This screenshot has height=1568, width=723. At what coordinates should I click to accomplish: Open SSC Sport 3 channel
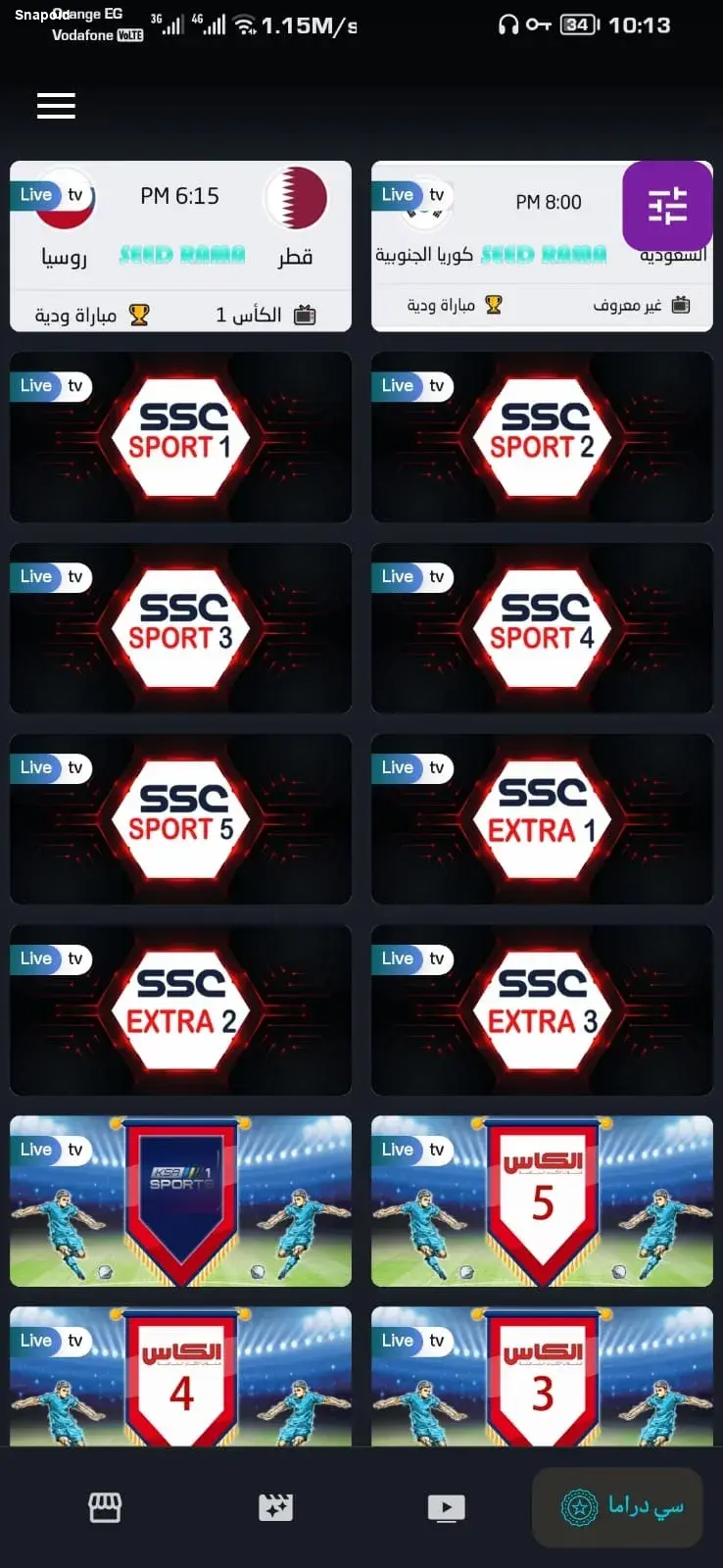(x=180, y=627)
